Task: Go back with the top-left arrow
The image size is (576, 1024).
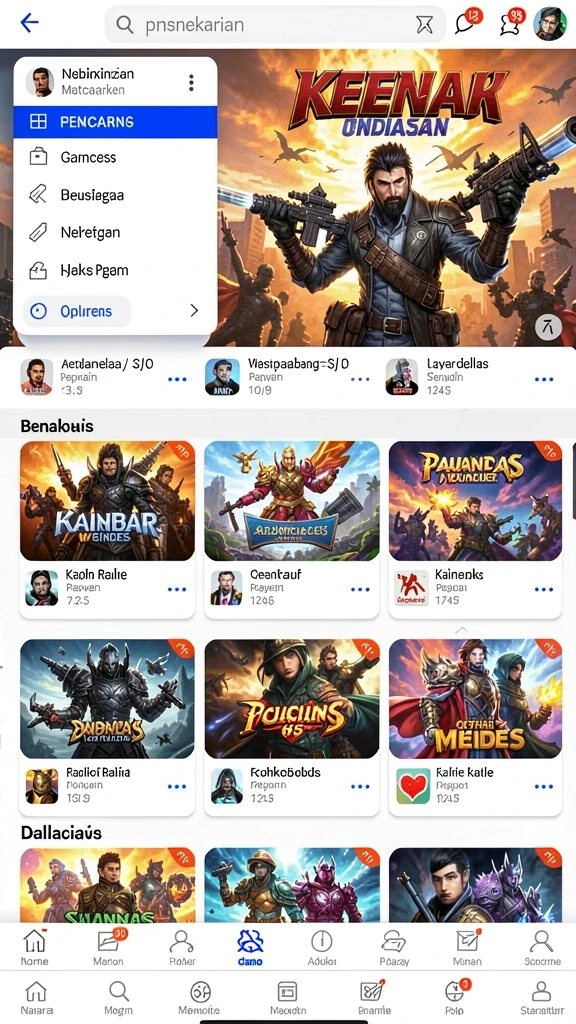Action: click(29, 24)
